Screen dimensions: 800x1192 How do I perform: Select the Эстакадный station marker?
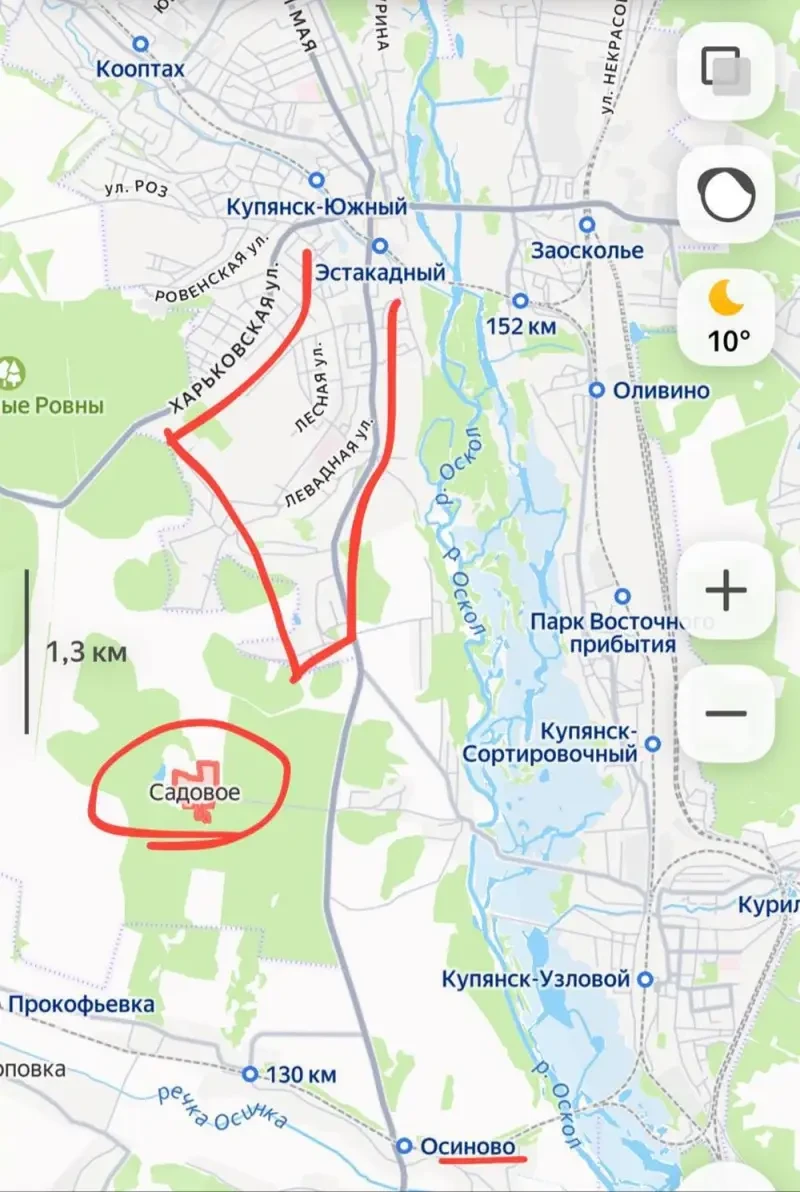380,246
